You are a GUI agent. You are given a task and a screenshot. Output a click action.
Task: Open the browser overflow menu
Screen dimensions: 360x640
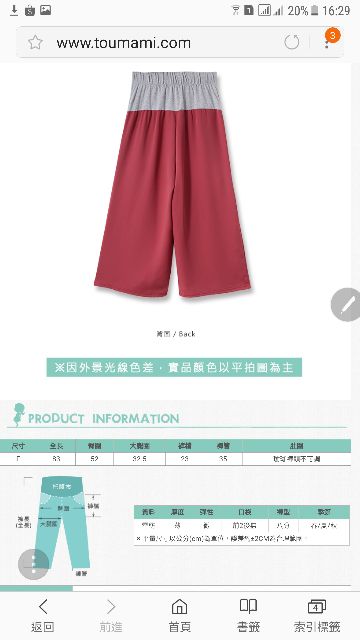point(327,41)
